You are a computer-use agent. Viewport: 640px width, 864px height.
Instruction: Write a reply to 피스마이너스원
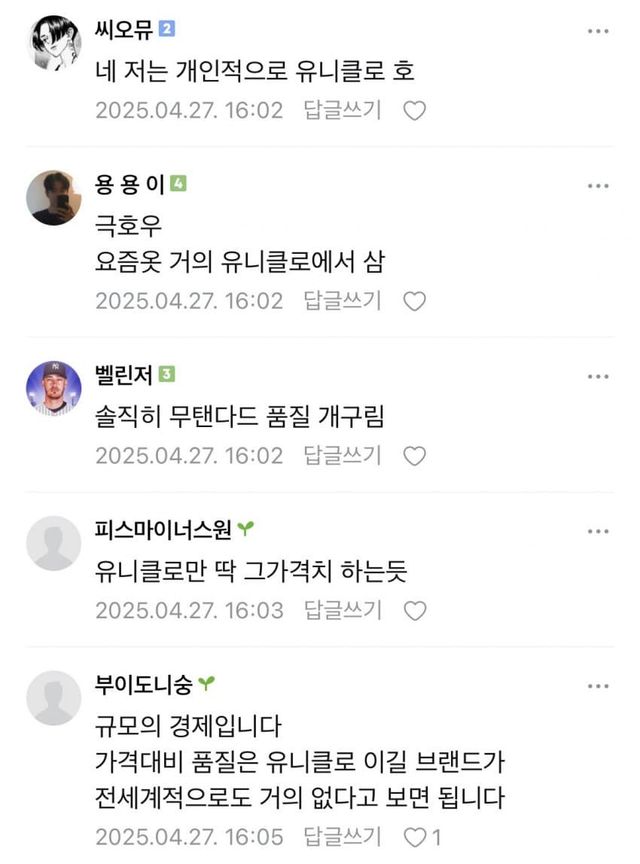coord(342,610)
